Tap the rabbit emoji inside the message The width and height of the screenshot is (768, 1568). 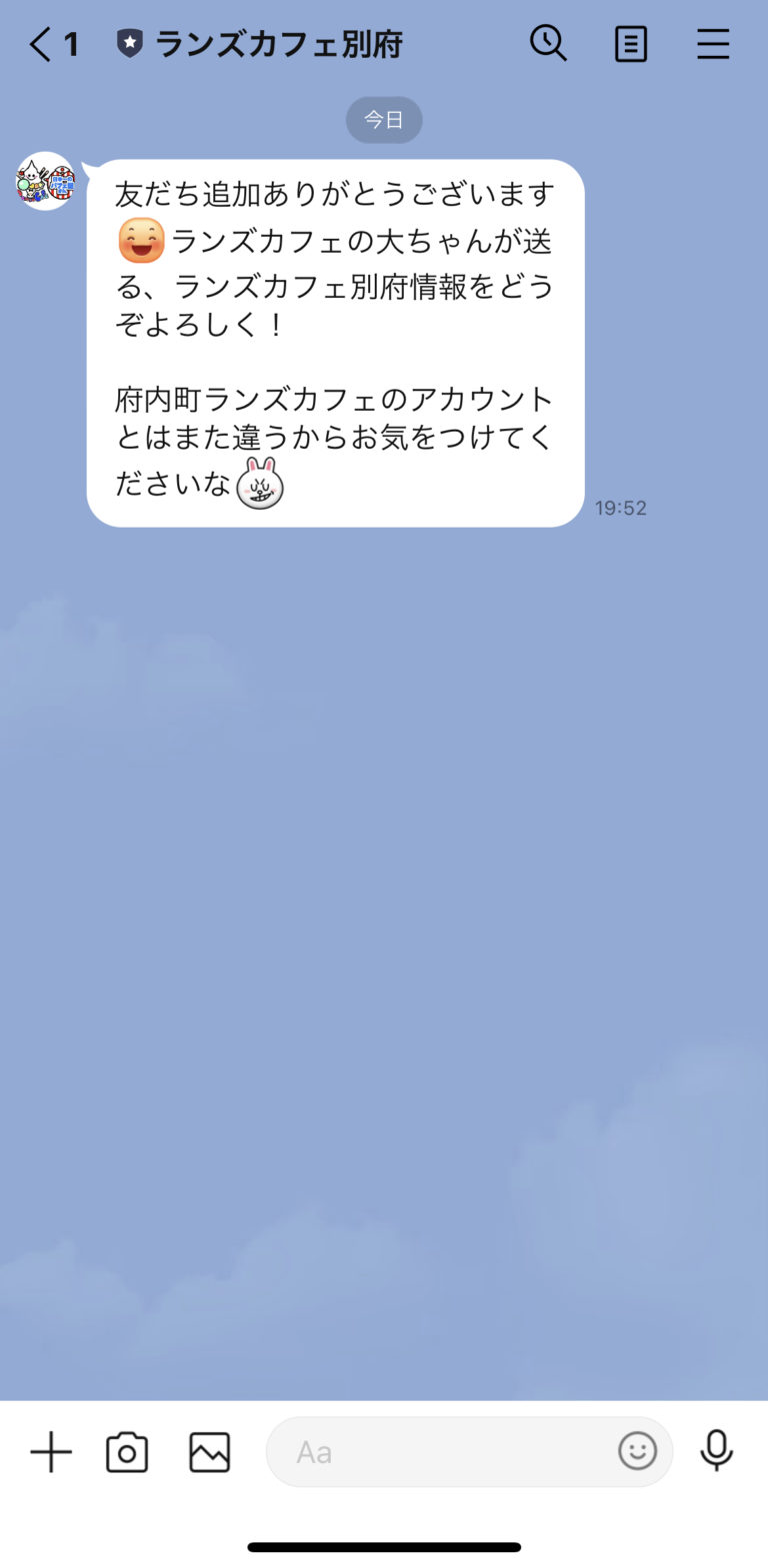[x=256, y=486]
